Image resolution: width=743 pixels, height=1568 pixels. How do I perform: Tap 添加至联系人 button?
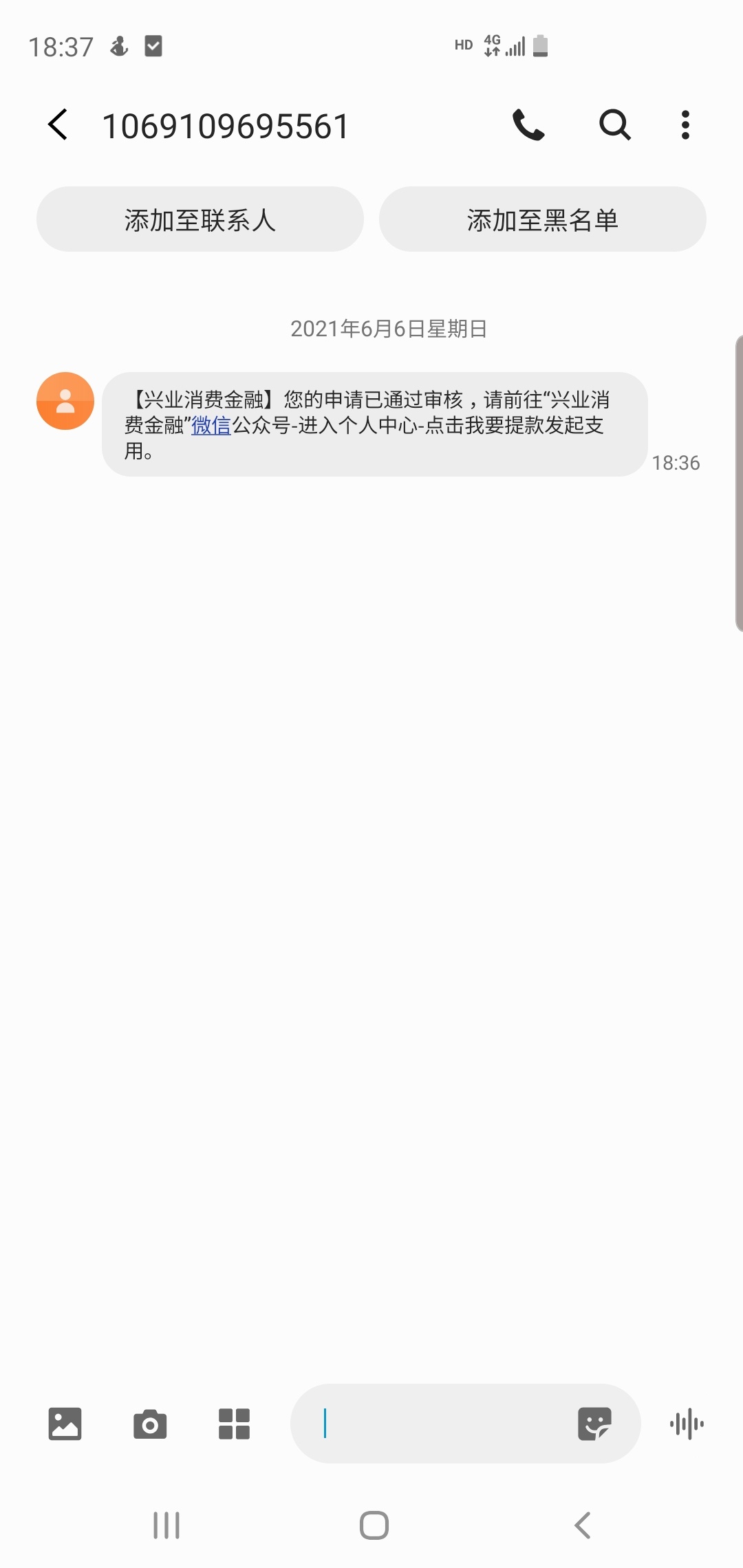click(x=200, y=219)
